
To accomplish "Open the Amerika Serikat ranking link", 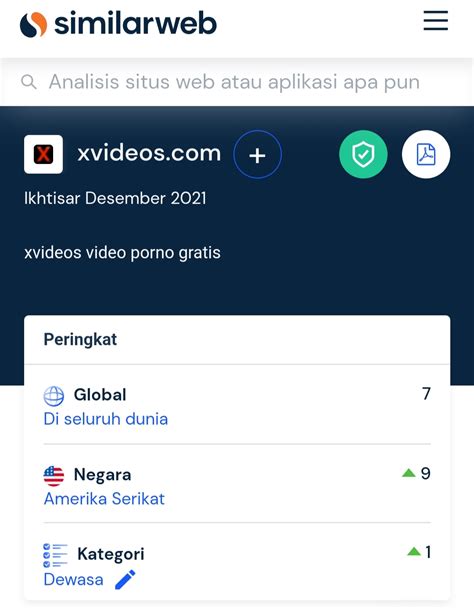I will click(104, 499).
